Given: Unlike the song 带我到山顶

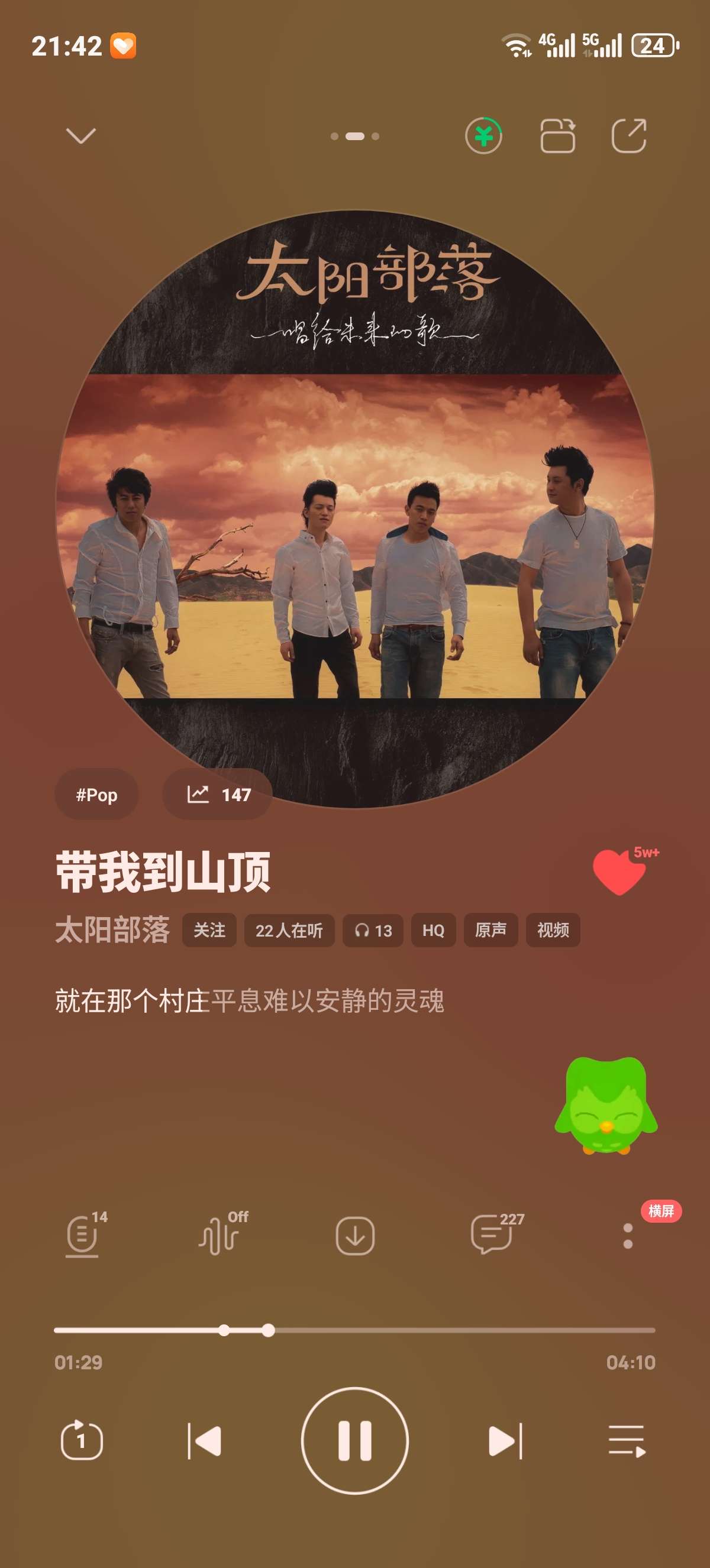Looking at the screenshot, I should pos(619,872).
